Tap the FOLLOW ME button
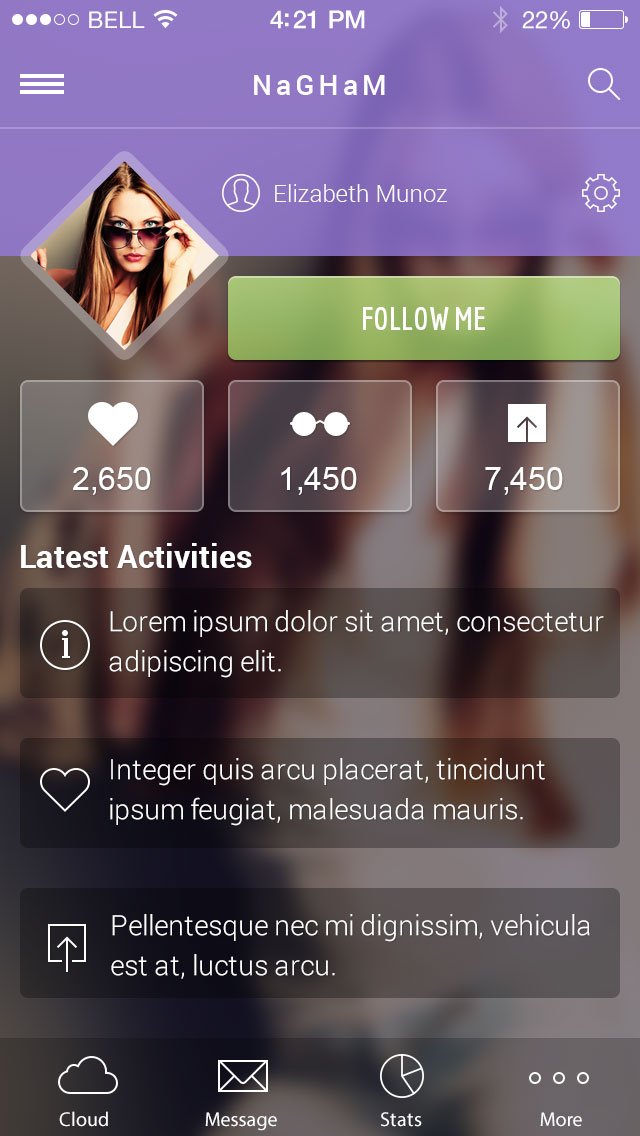The height and width of the screenshot is (1136, 640). point(424,318)
